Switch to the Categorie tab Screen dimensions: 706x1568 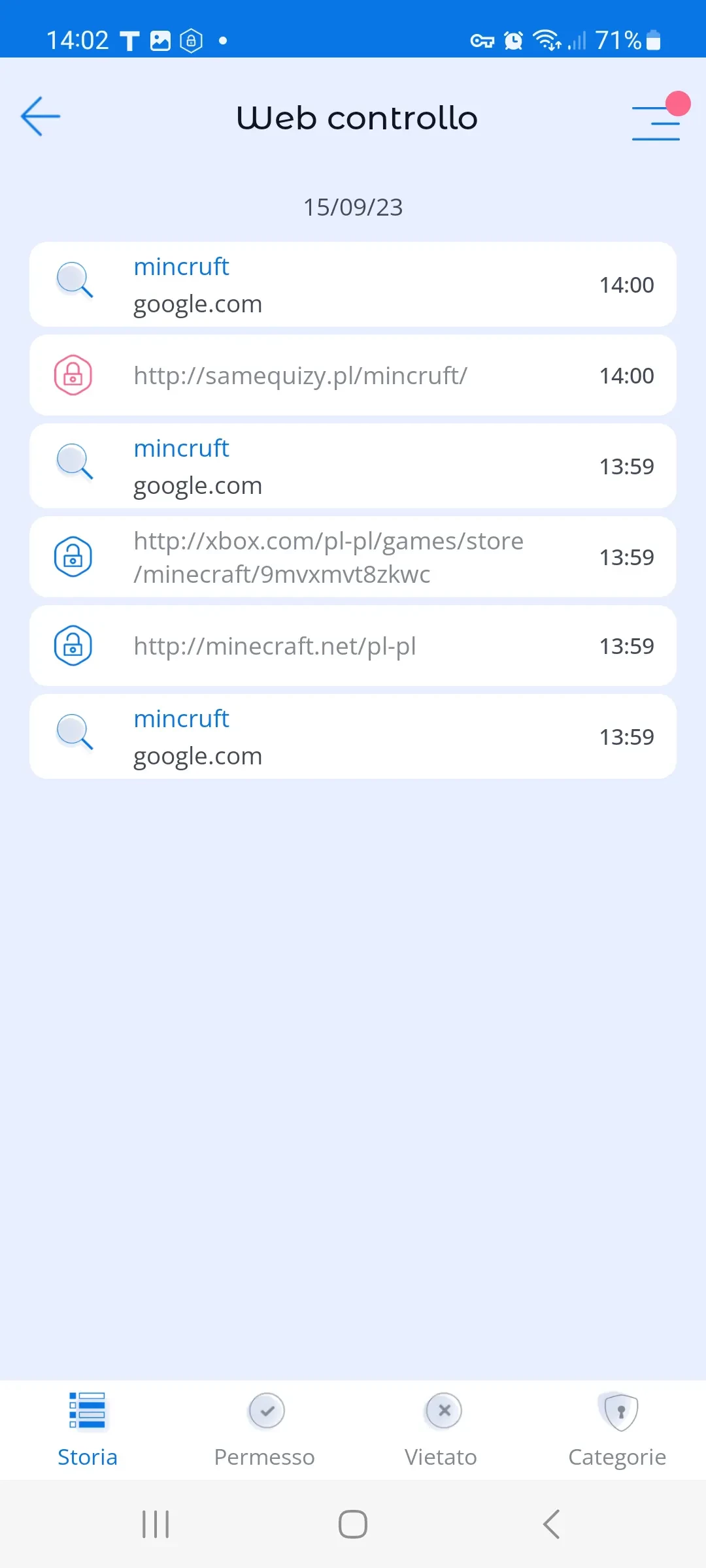click(x=618, y=1429)
